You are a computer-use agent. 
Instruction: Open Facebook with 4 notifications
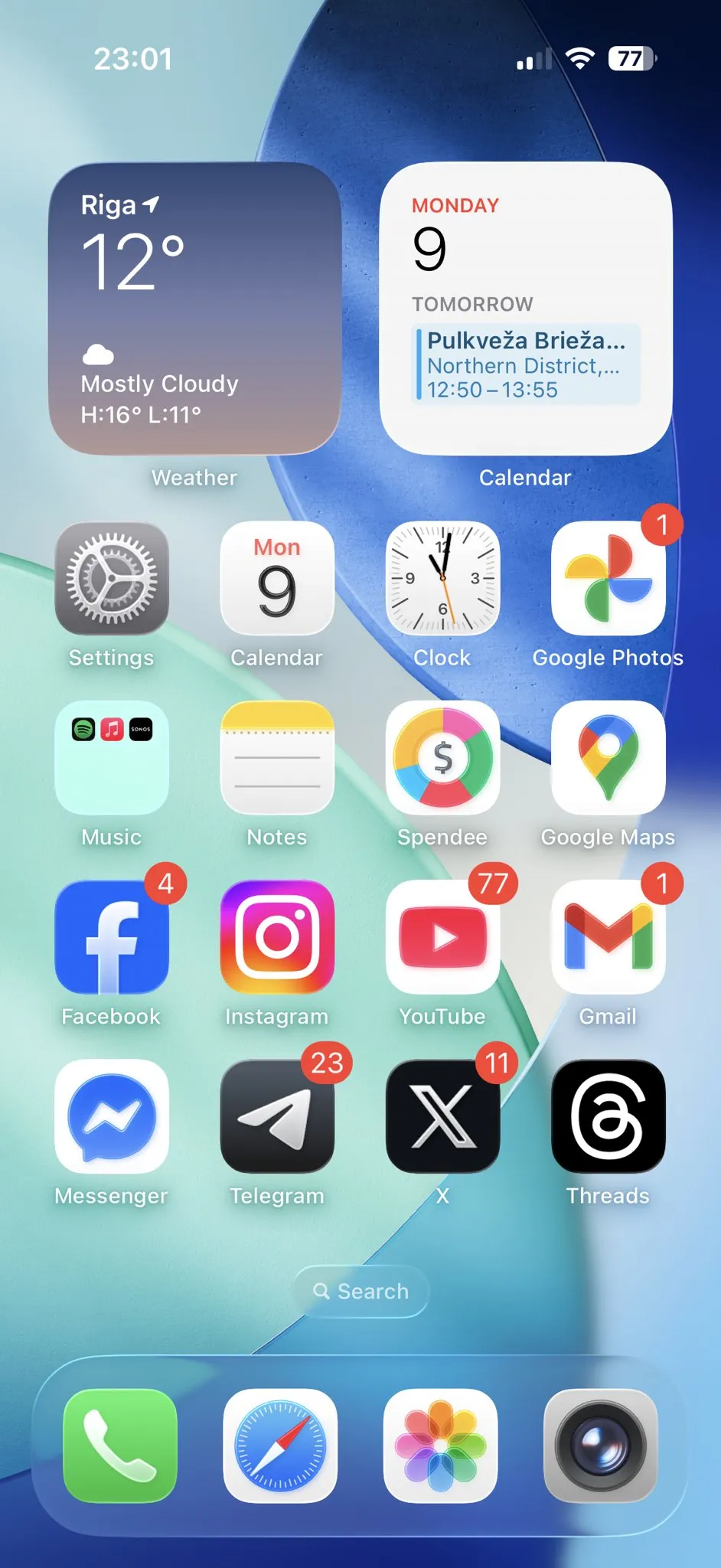[112, 937]
